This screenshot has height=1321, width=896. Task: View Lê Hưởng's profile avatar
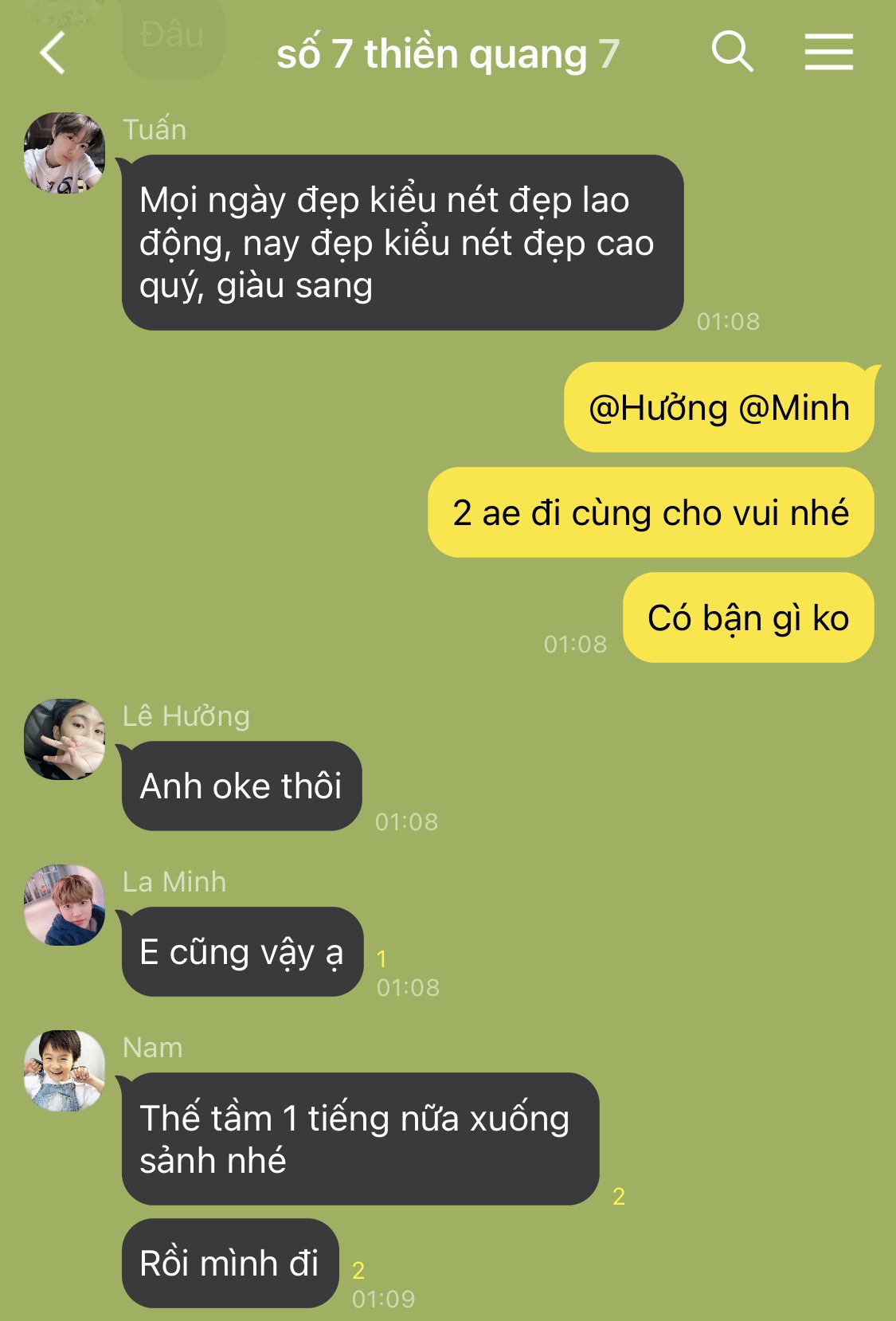(65, 739)
